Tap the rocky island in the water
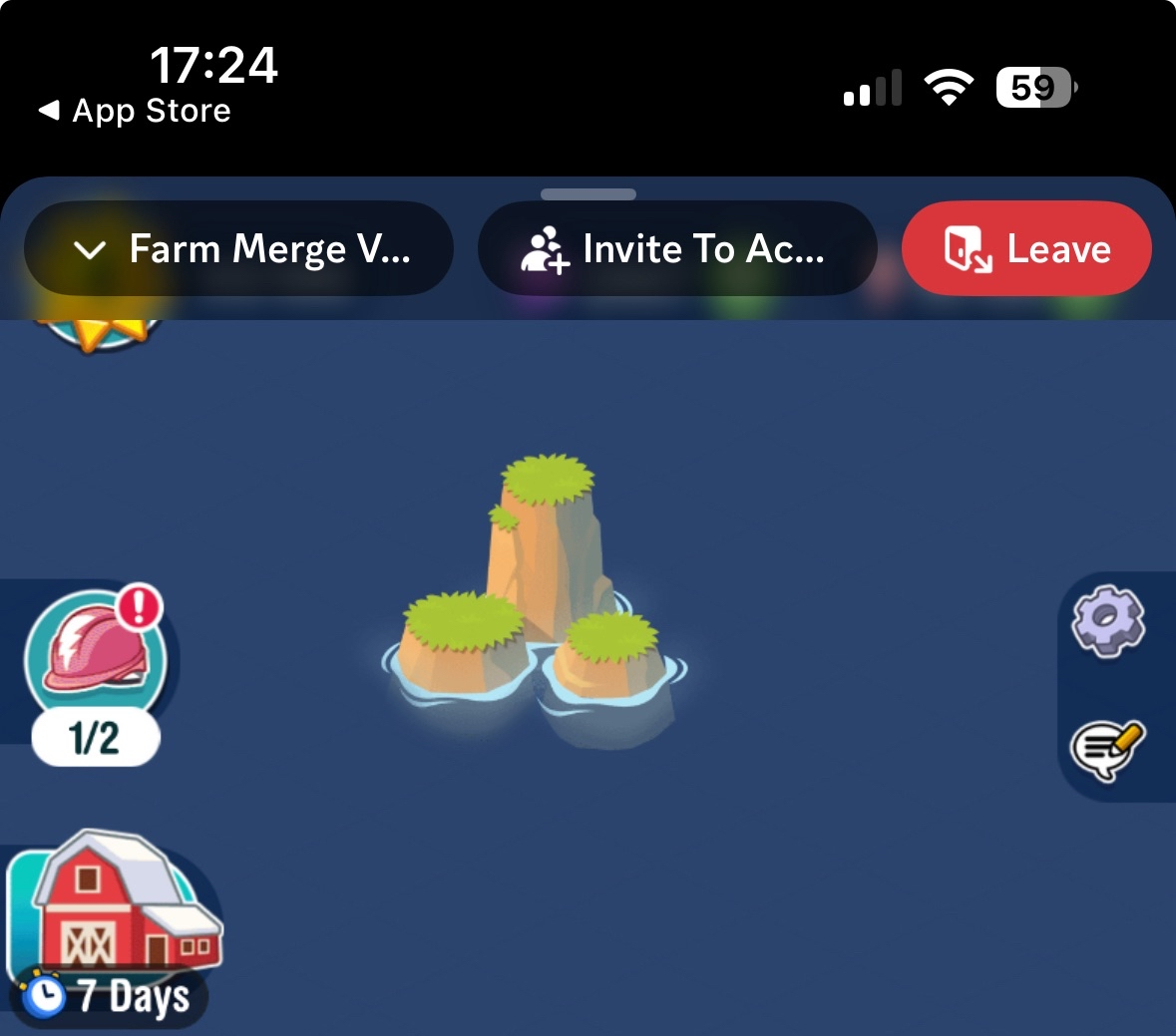The width and height of the screenshot is (1176, 1036). click(x=535, y=592)
